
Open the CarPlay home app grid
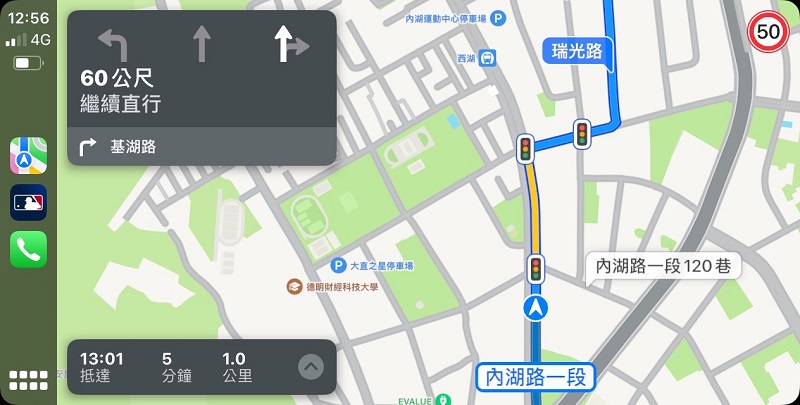(x=28, y=380)
